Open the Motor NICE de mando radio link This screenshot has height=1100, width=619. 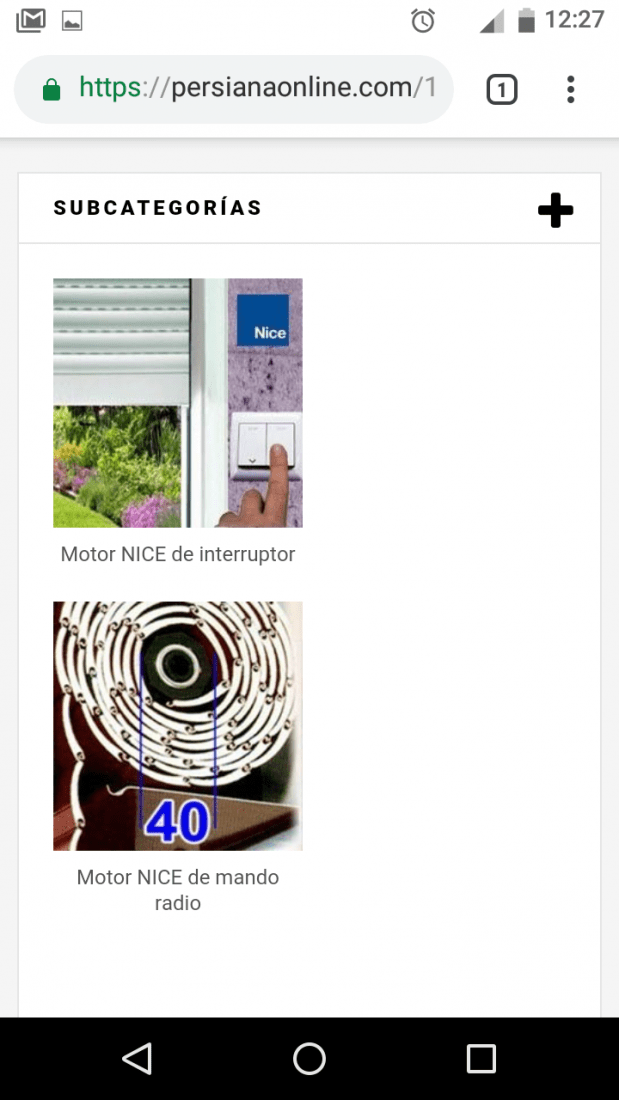point(178,890)
